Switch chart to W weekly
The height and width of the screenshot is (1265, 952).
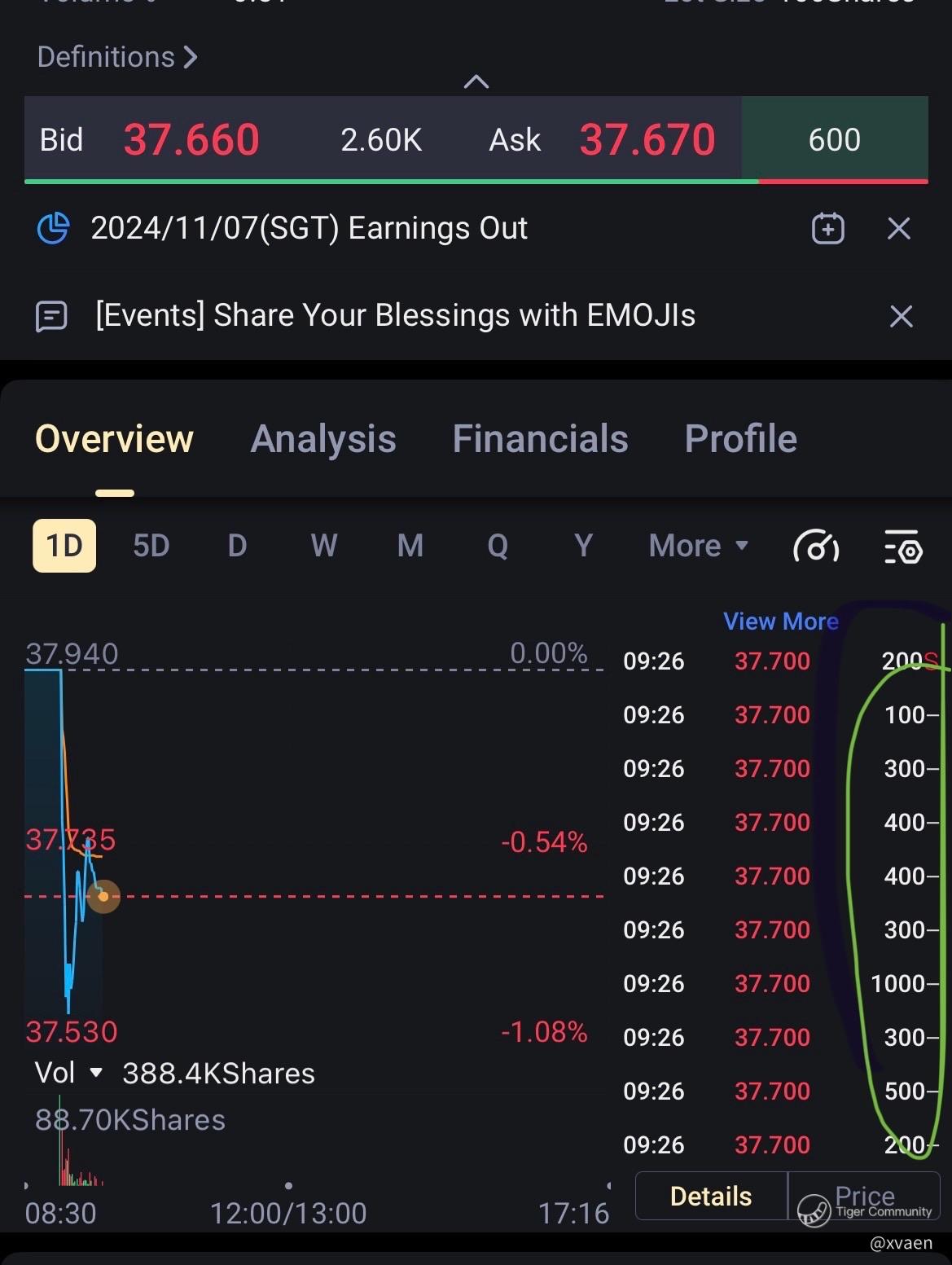pyautogui.click(x=324, y=546)
